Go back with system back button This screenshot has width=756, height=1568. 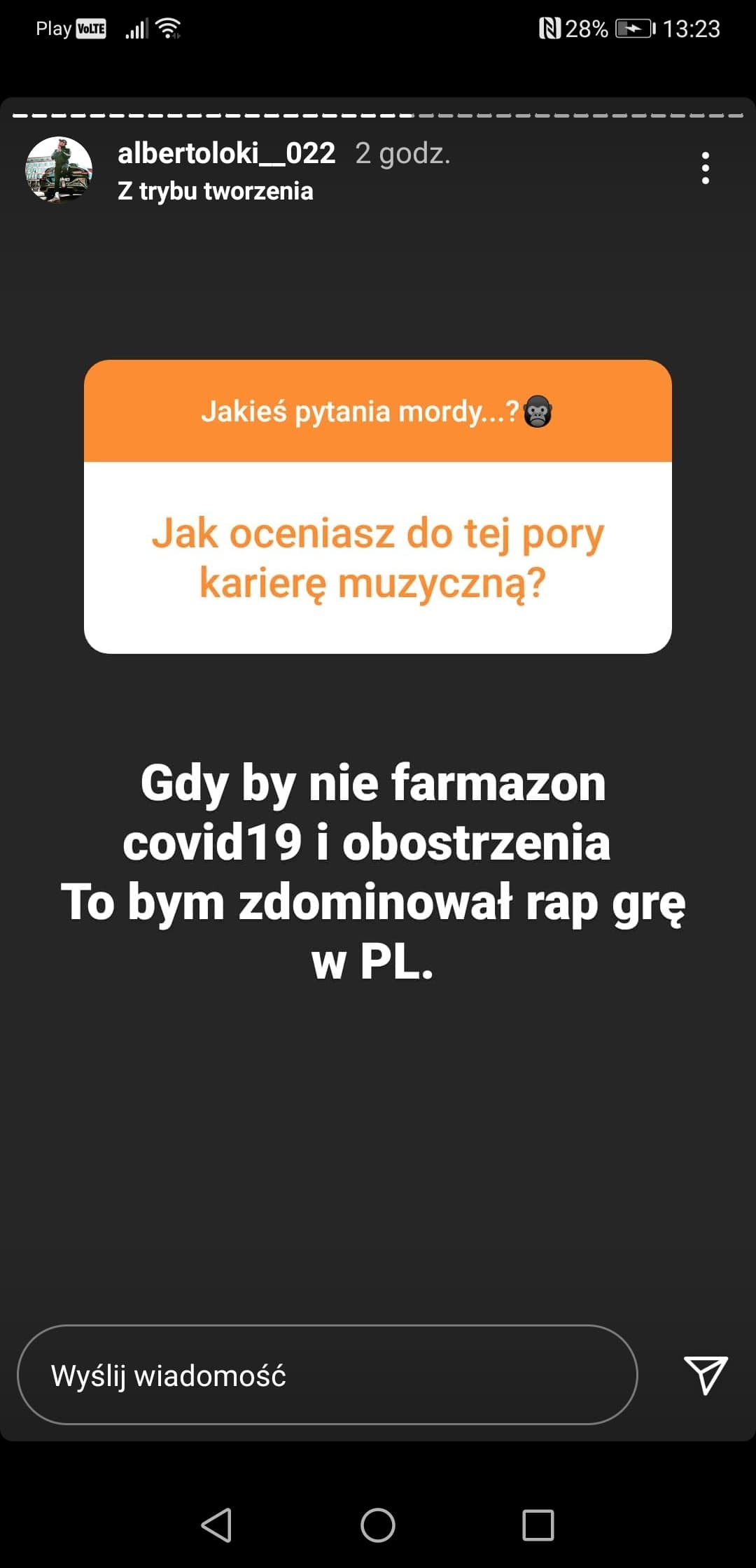[x=217, y=1525]
